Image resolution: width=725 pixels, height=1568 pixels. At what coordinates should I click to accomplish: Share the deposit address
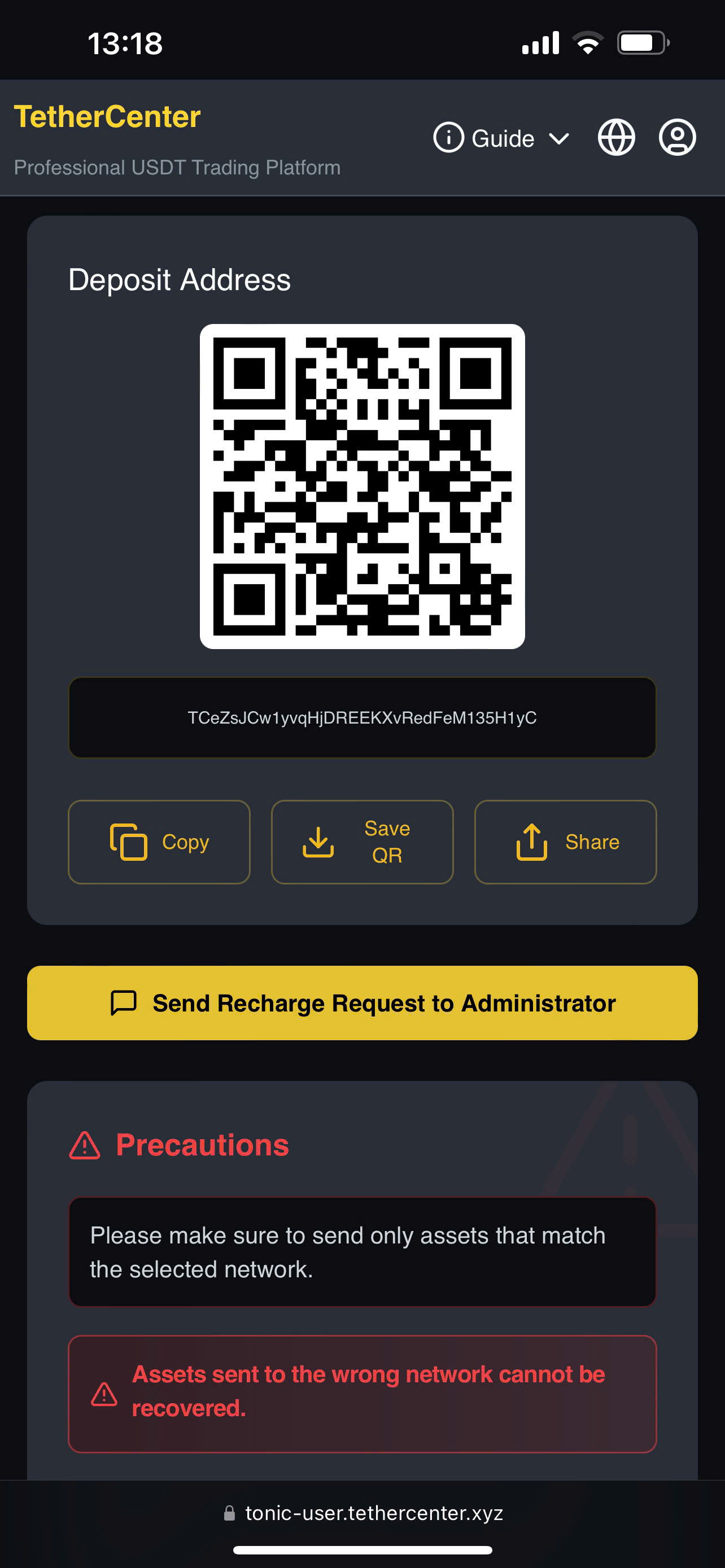(565, 842)
